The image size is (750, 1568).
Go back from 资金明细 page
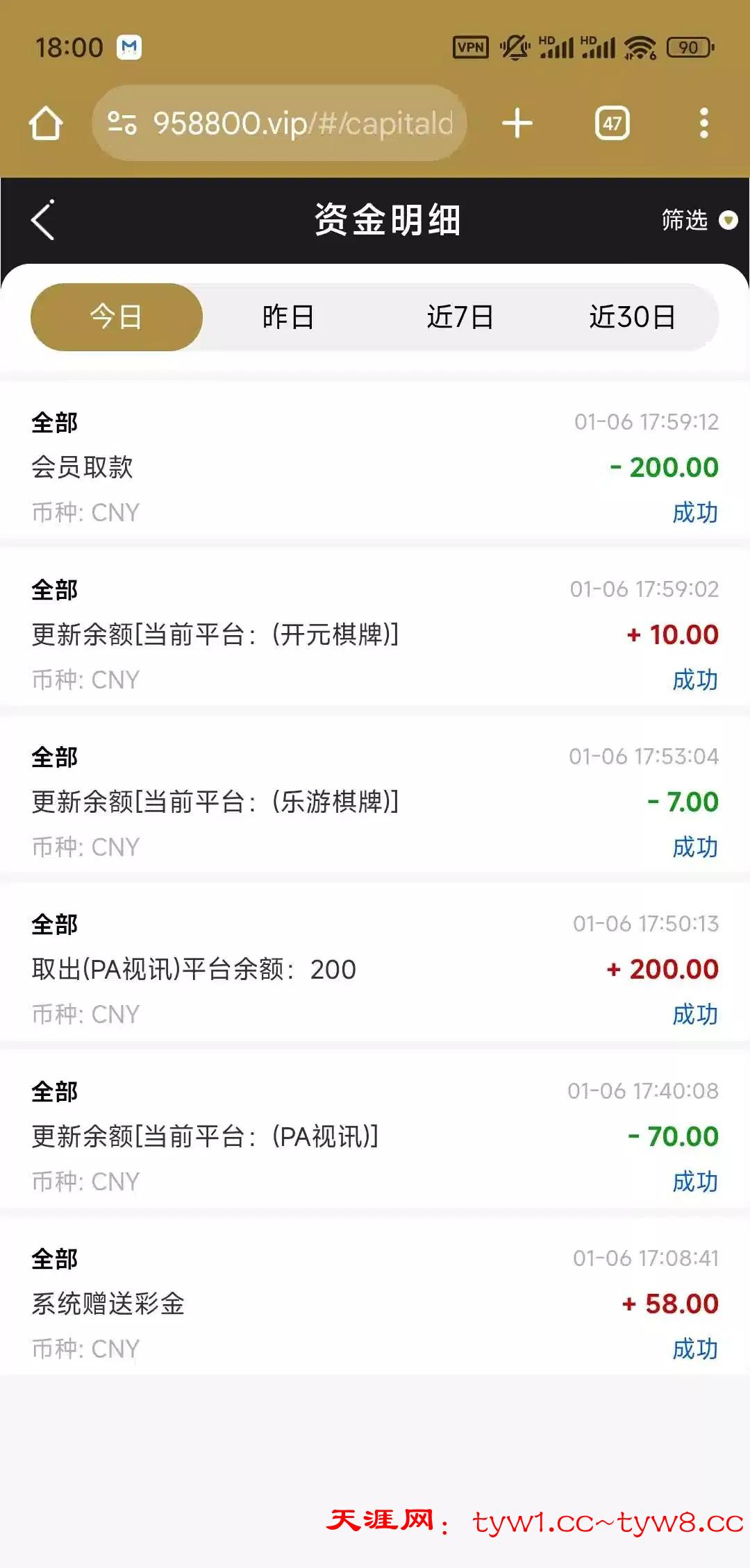coord(43,221)
